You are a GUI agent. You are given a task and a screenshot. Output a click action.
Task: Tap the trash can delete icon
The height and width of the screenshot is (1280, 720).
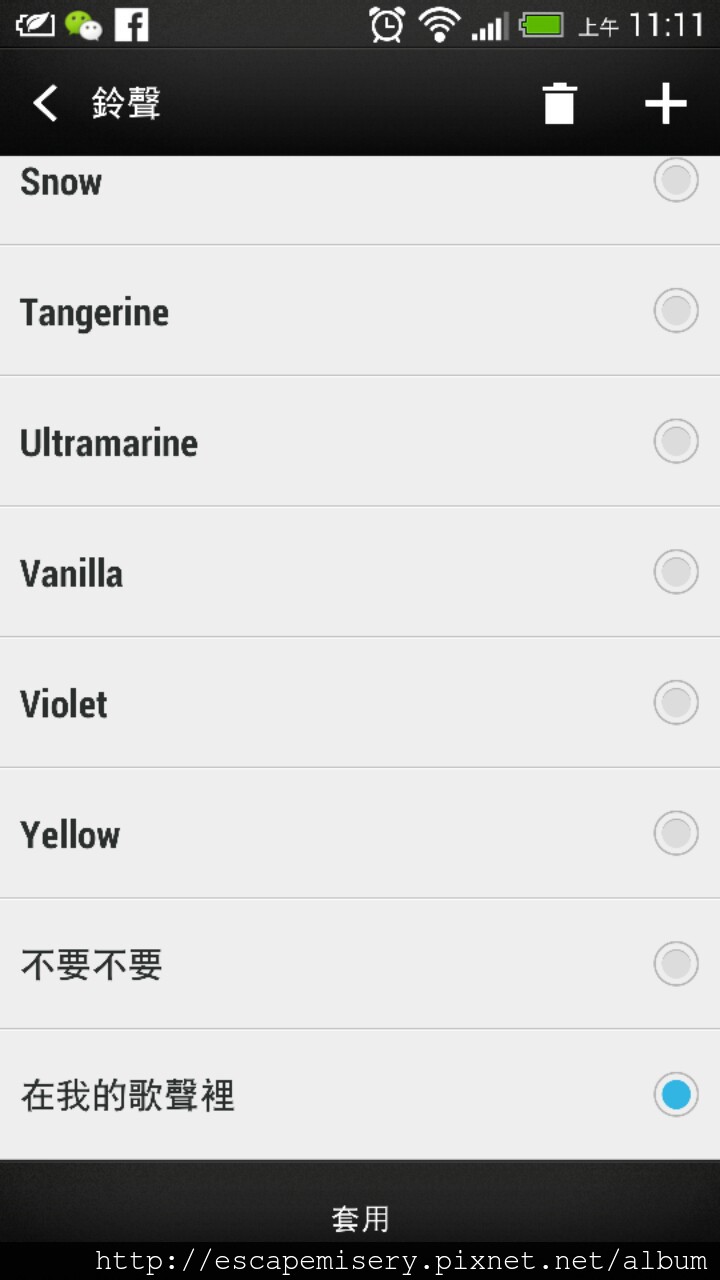[559, 103]
